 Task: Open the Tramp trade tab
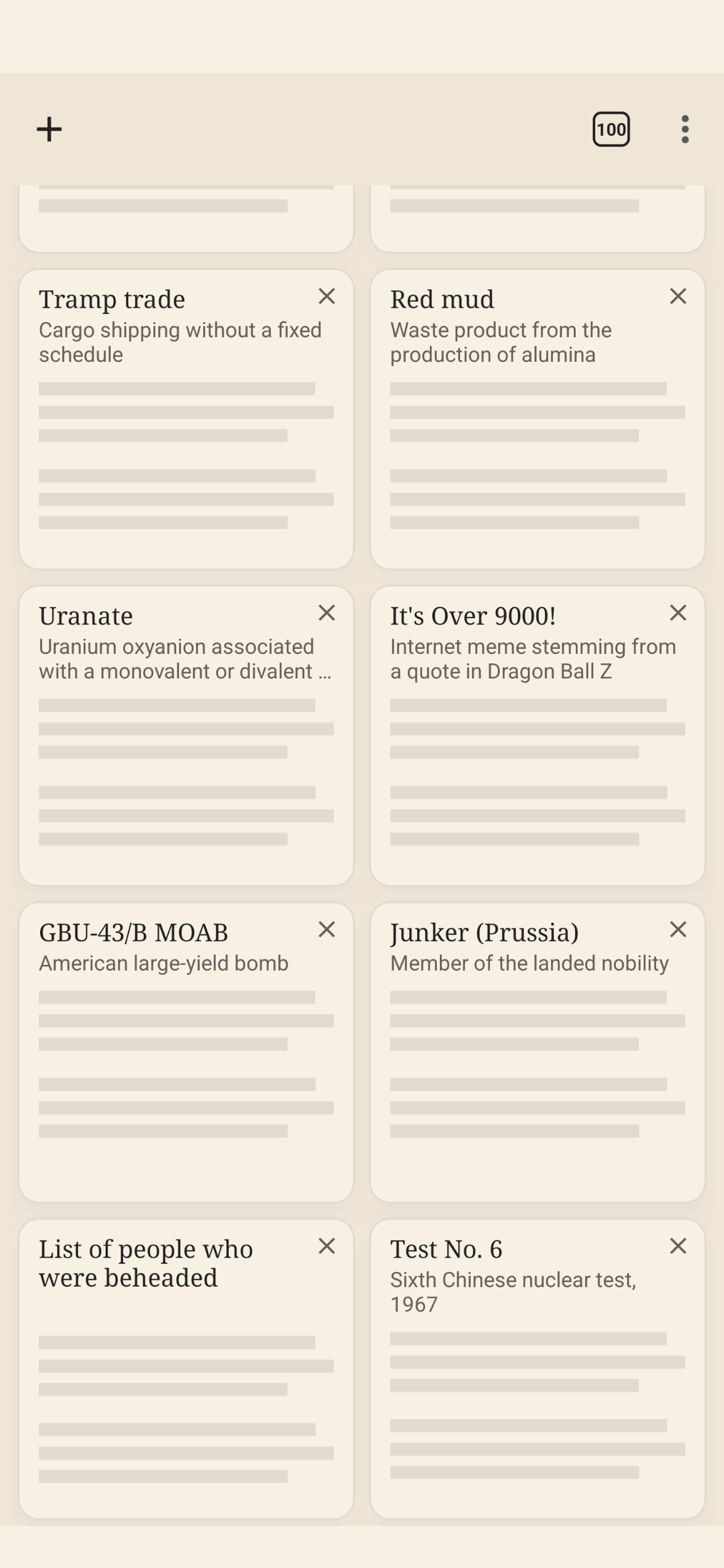[x=186, y=420]
